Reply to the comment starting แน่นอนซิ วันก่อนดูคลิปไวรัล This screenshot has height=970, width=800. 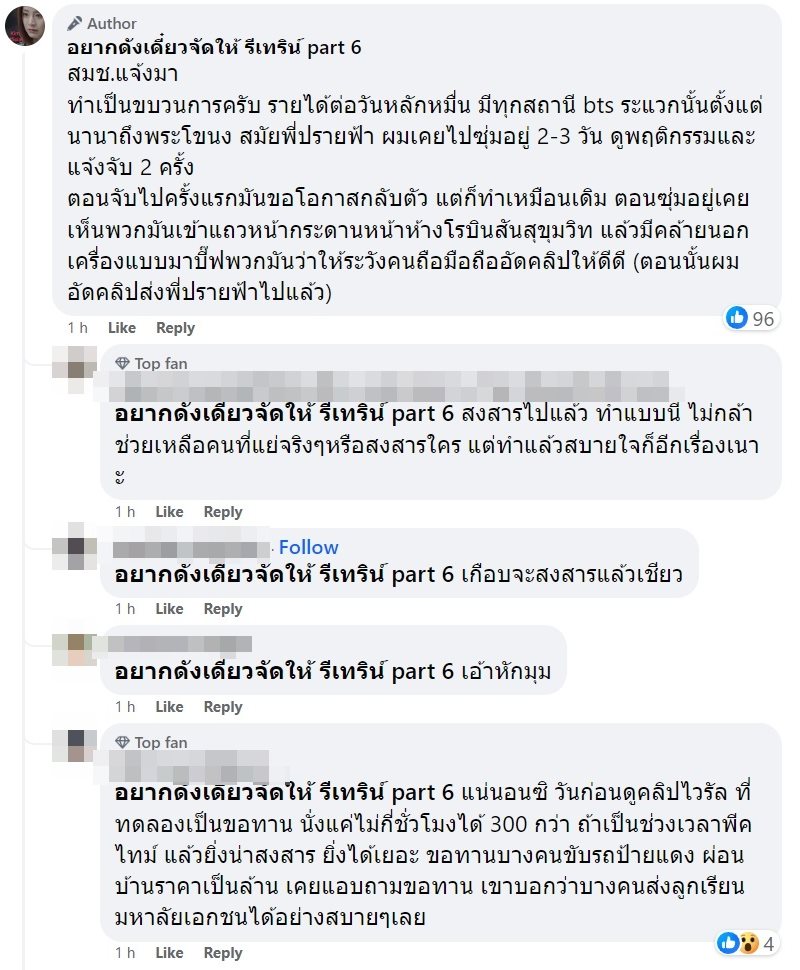223,953
